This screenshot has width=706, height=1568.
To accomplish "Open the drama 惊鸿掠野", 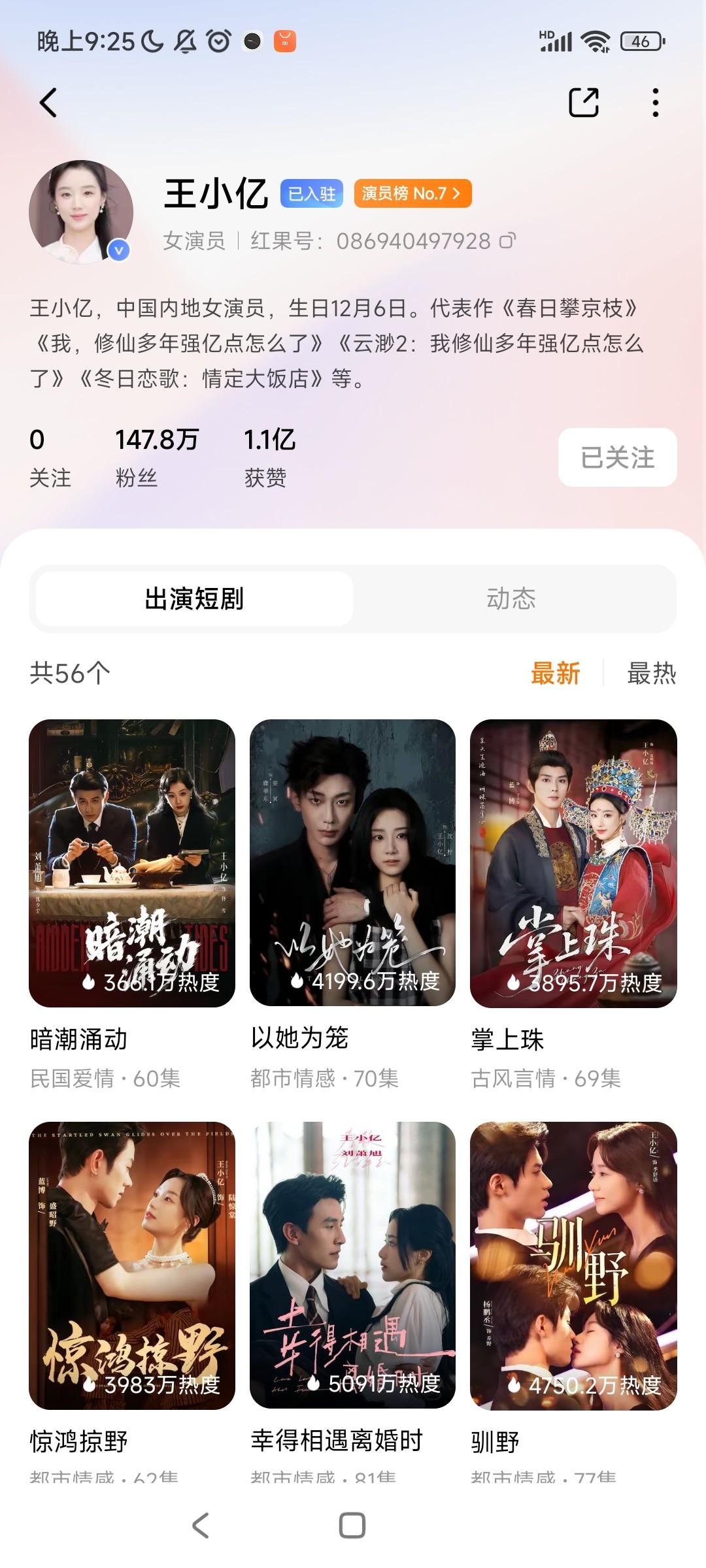I will click(x=132, y=1265).
